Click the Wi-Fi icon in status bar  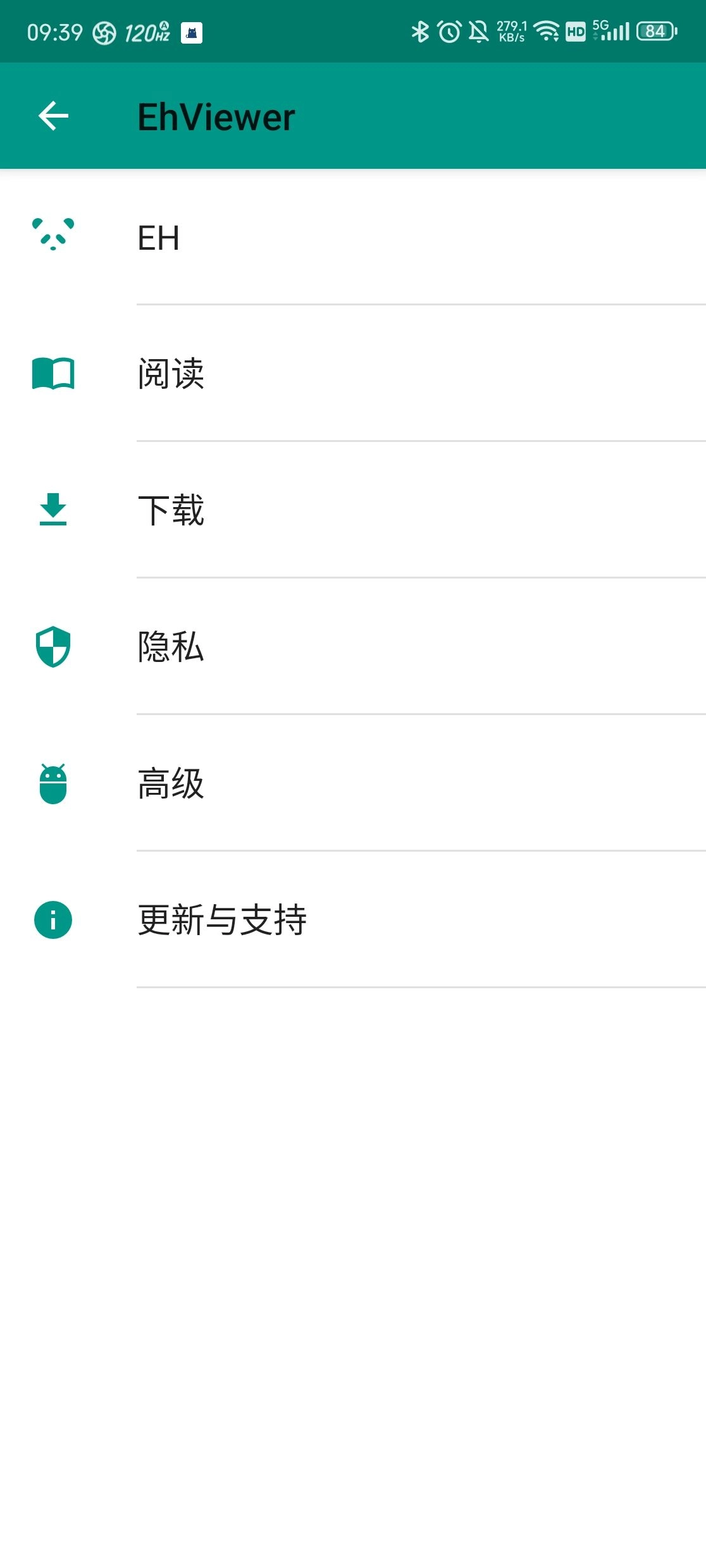point(548,30)
